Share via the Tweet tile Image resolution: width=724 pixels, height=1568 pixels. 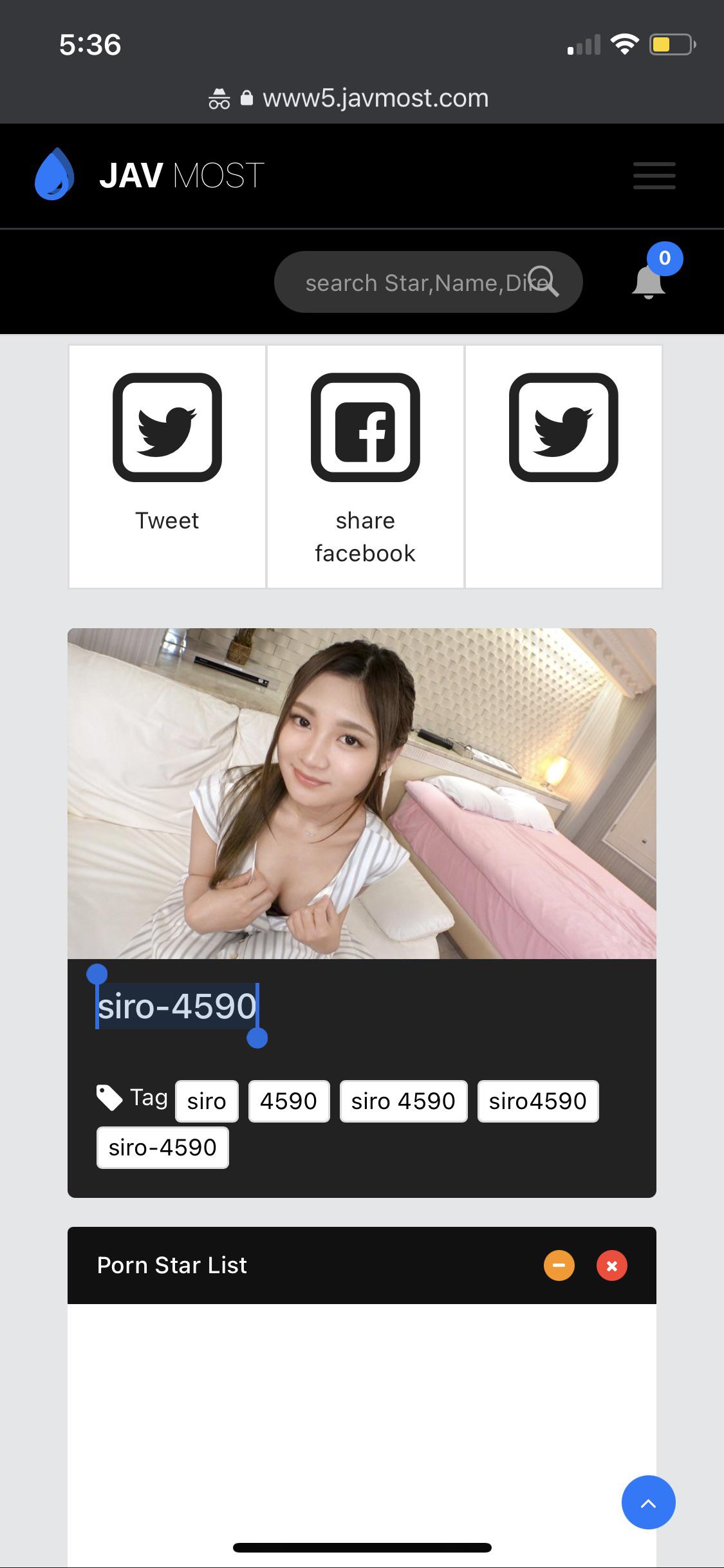tap(167, 466)
